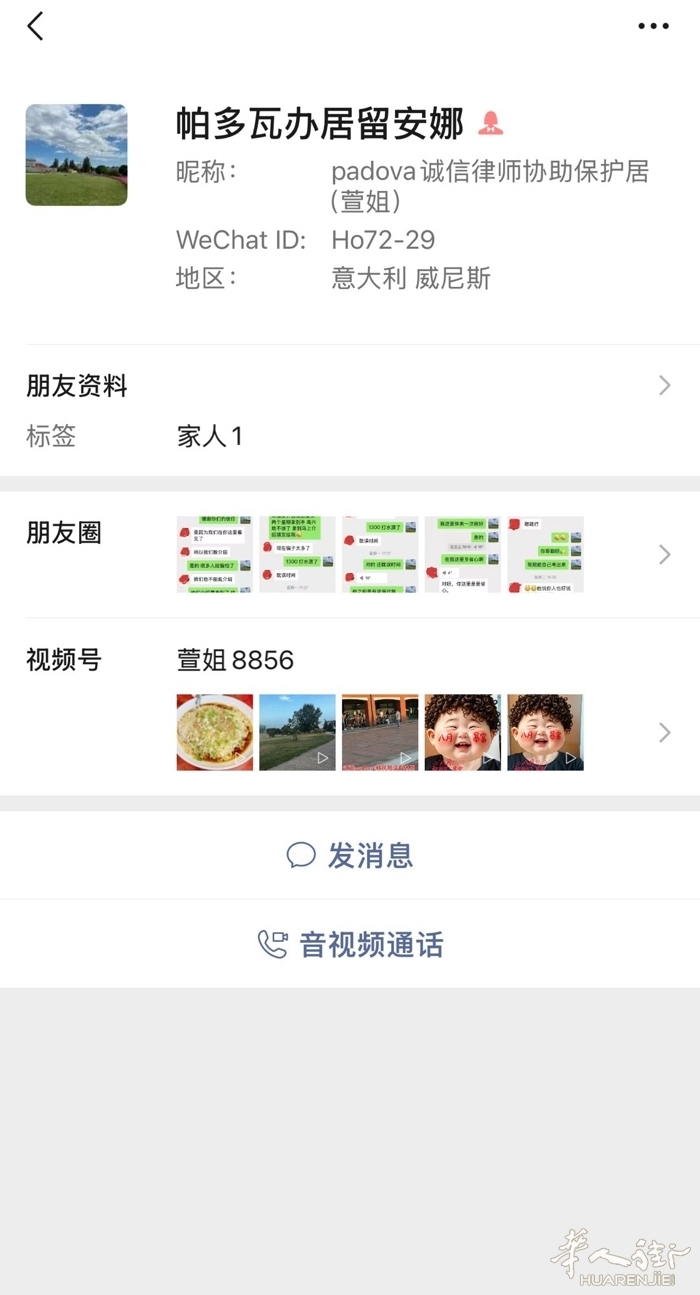This screenshot has height=1295, width=700.
Task: Go back using the top-left arrow
Action: point(36,26)
